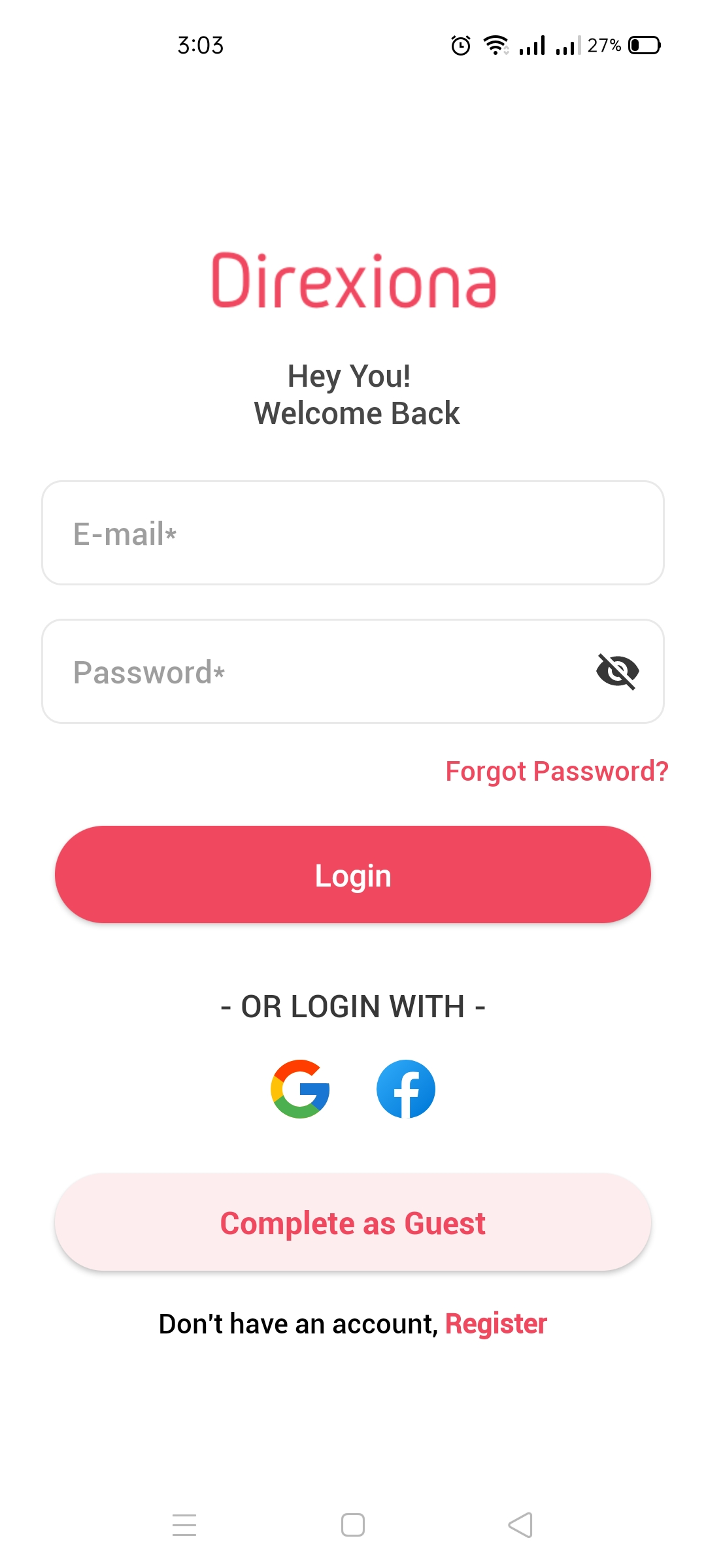Open the Register link

pos(496,1324)
